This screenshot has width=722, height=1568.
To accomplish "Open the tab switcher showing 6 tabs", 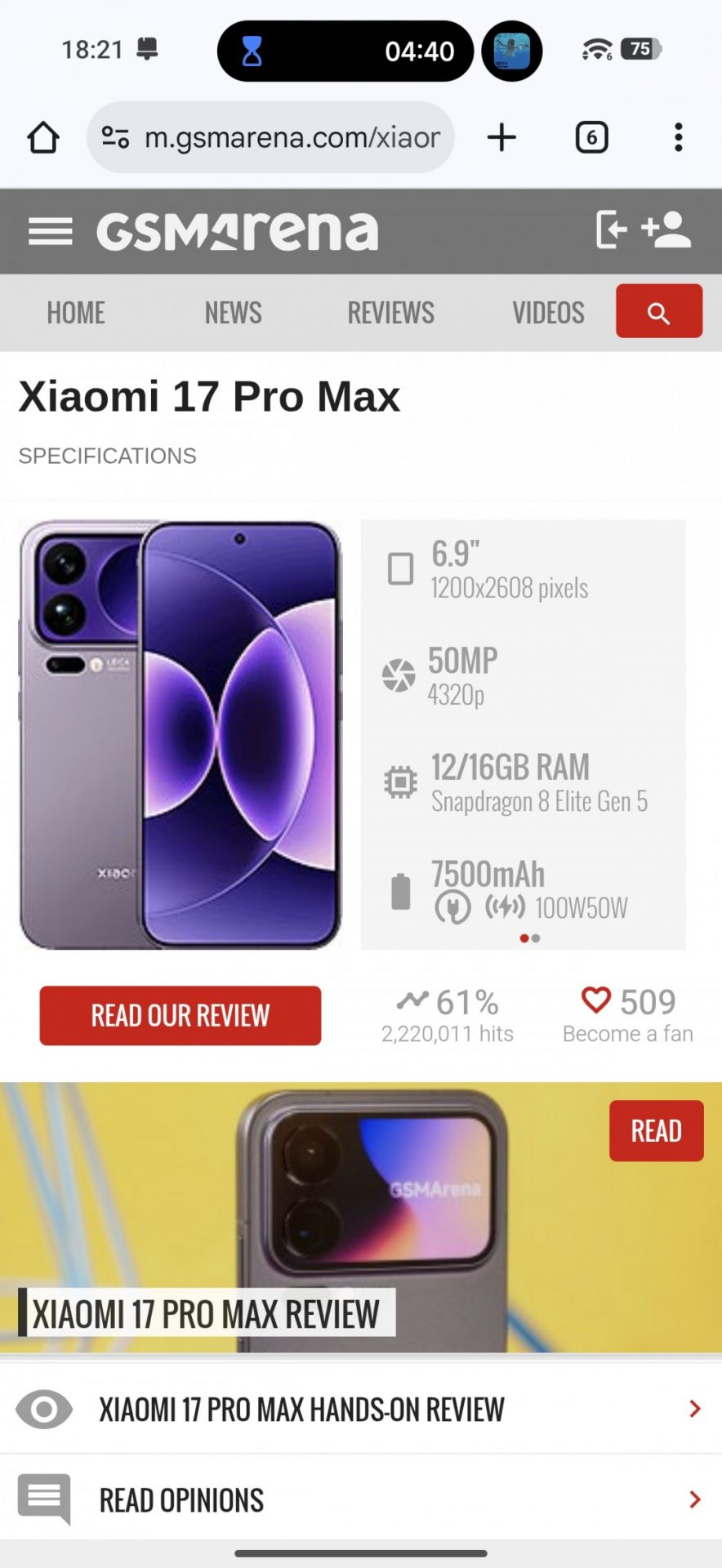I will tap(591, 137).
